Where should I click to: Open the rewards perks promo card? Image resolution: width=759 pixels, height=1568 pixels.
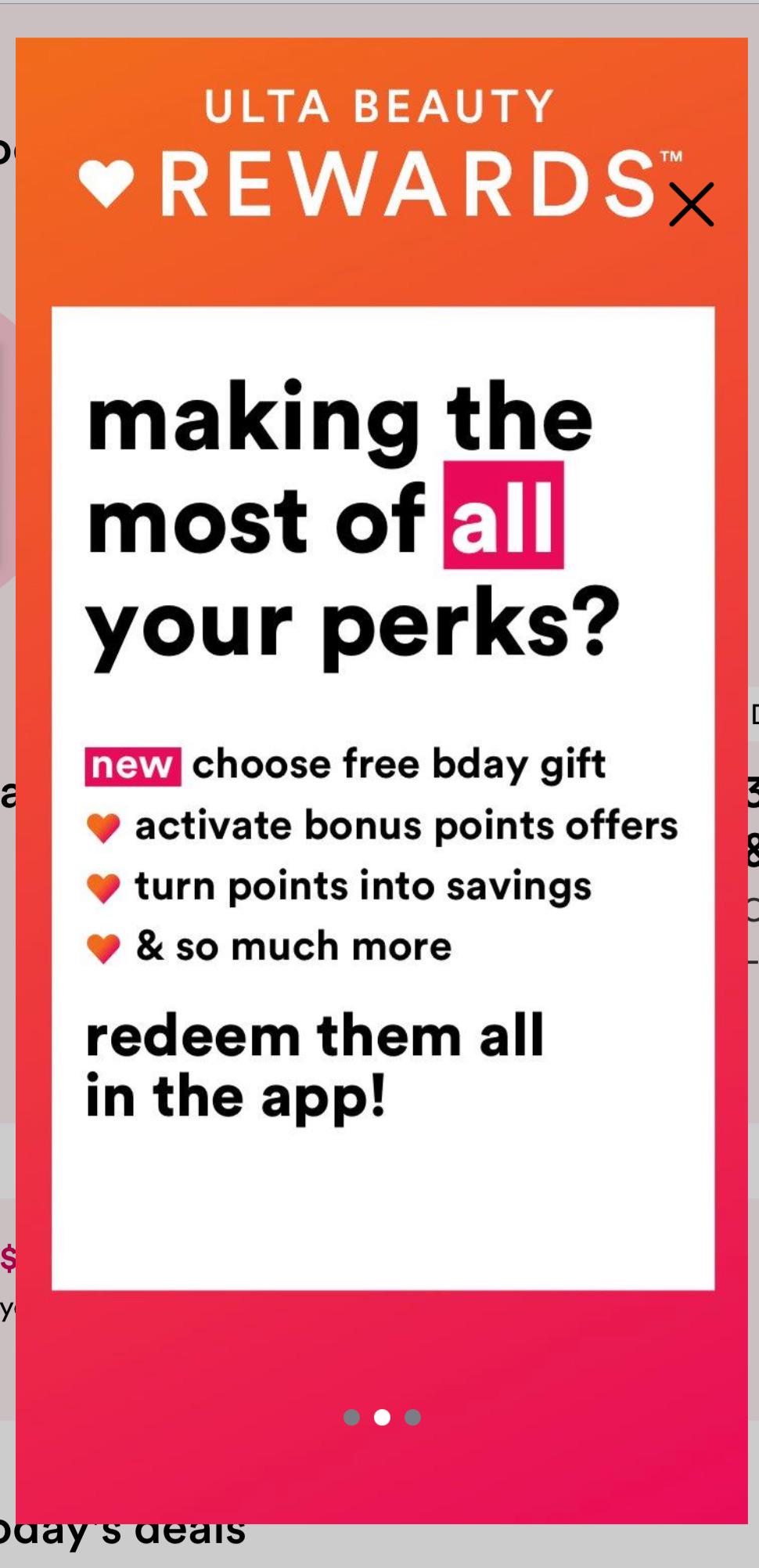383,798
